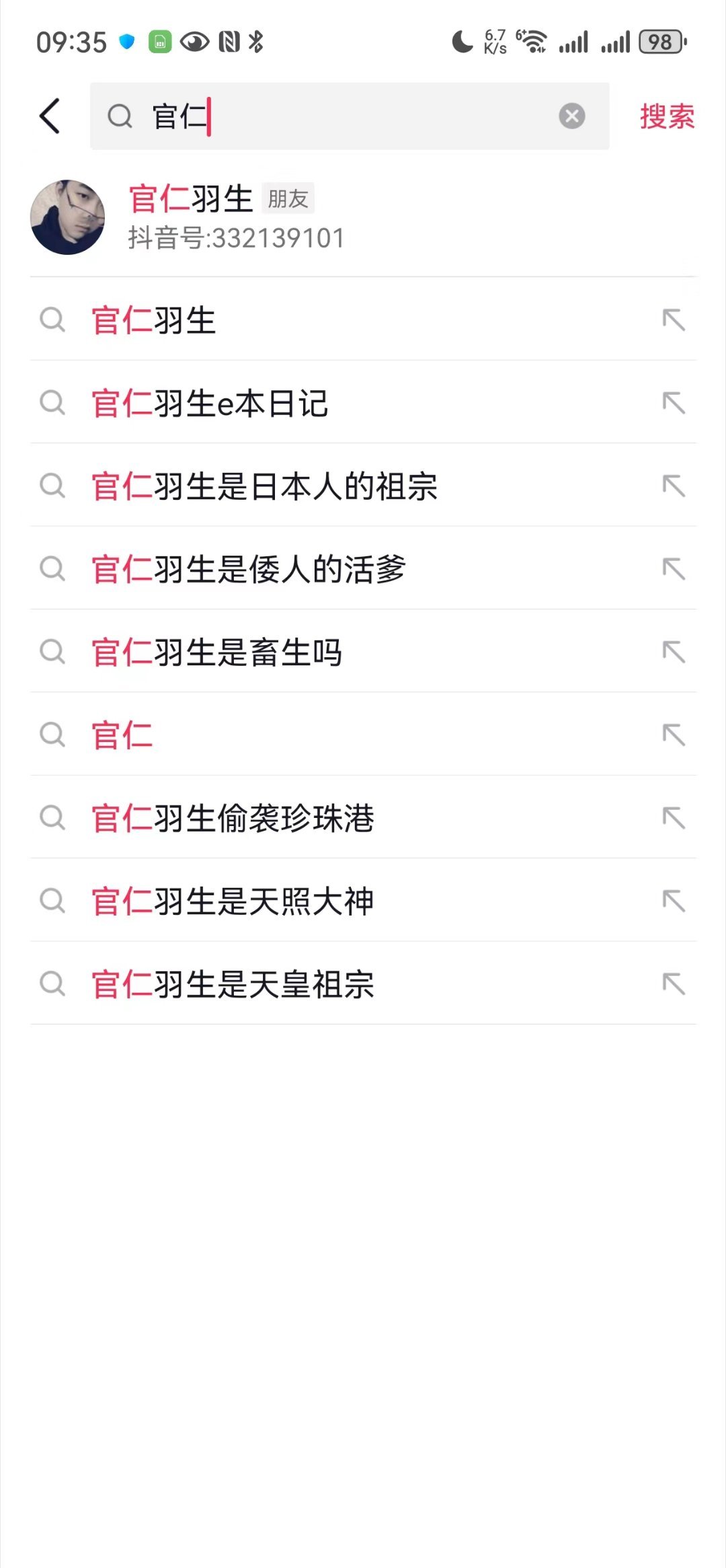Clear the search text with the X icon
The width and height of the screenshot is (726, 1568).
point(572,116)
